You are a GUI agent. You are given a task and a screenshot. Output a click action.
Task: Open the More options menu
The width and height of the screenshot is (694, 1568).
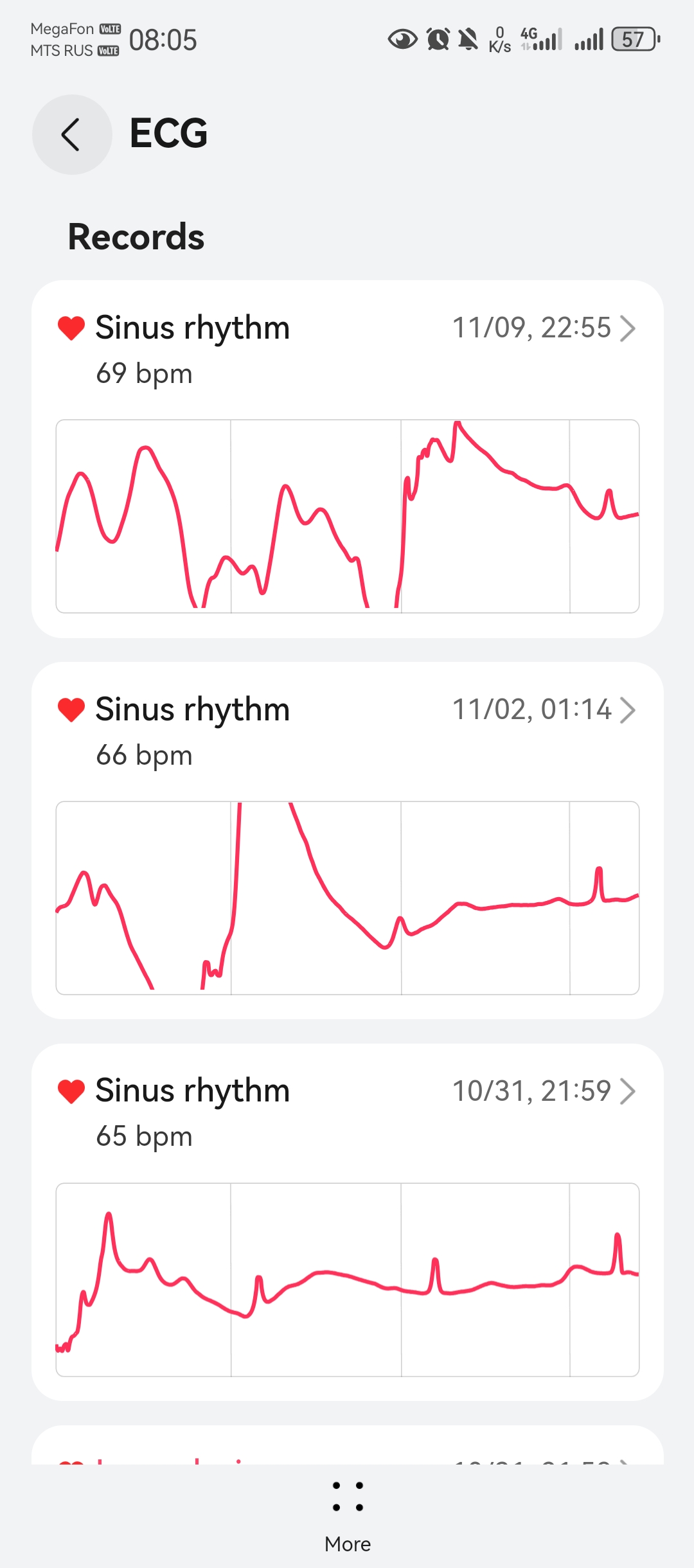pyautogui.click(x=348, y=1513)
